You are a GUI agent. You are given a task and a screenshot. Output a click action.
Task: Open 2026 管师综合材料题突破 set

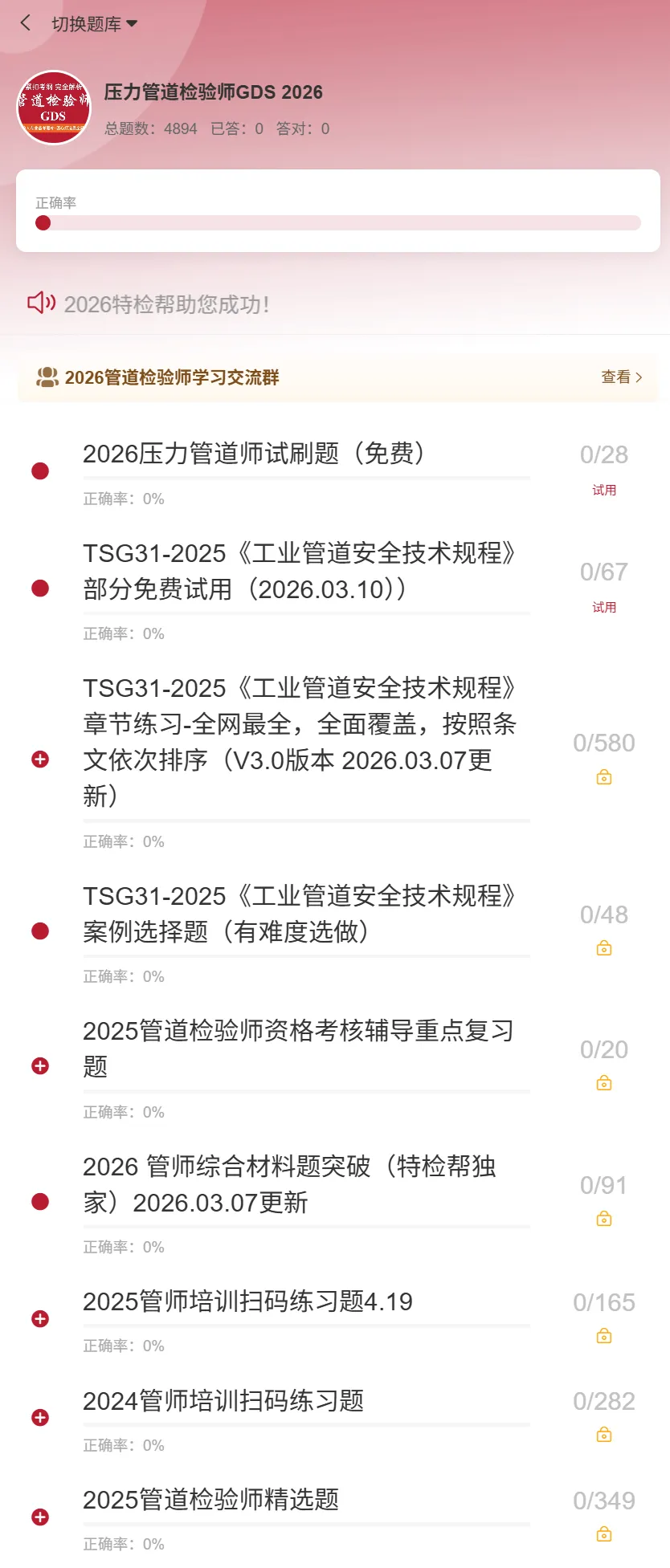289,1184
